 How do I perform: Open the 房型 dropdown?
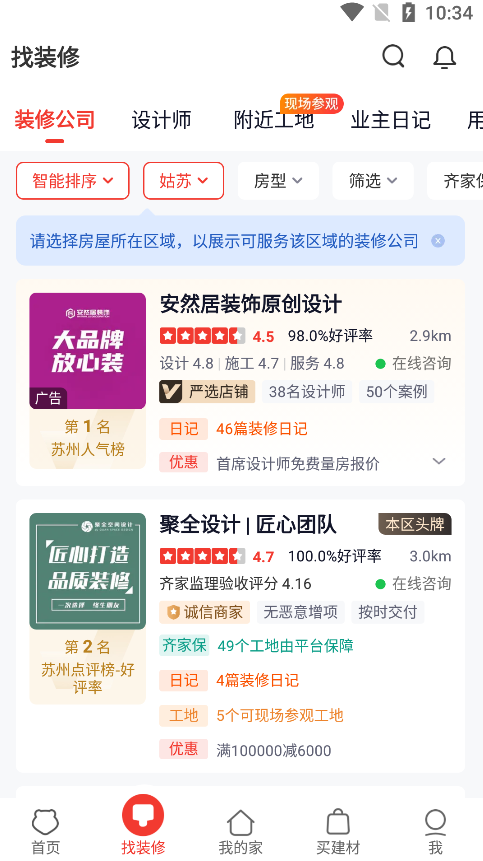pyautogui.click(x=278, y=181)
